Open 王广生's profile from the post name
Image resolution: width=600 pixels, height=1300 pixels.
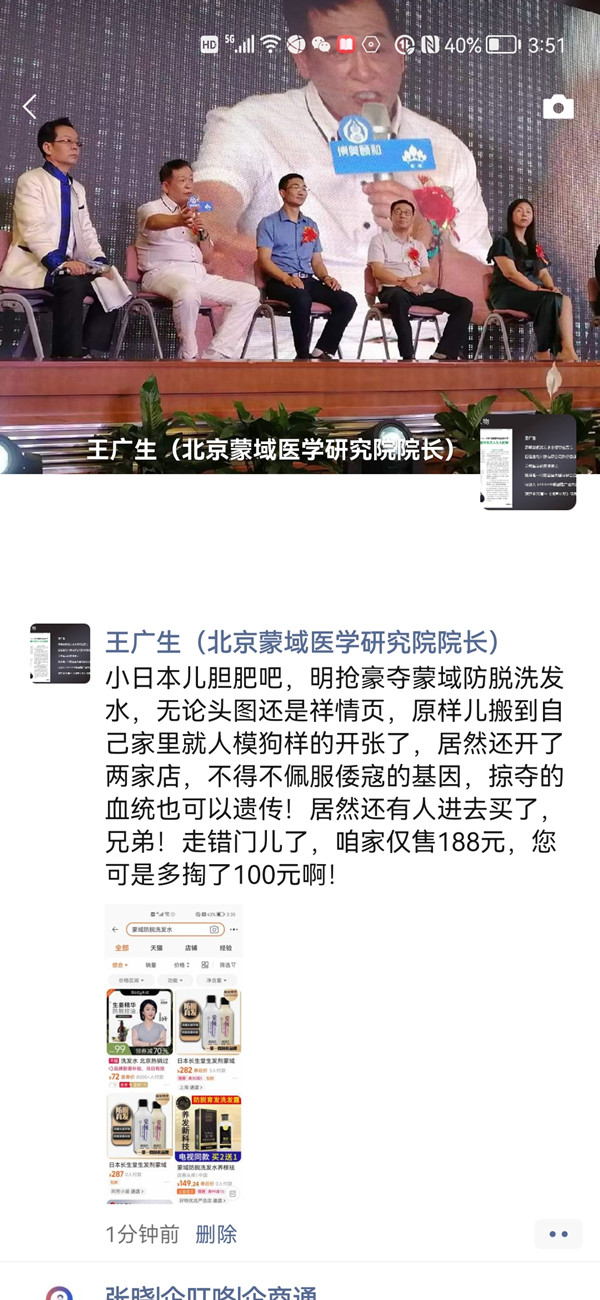[x=302, y=641]
